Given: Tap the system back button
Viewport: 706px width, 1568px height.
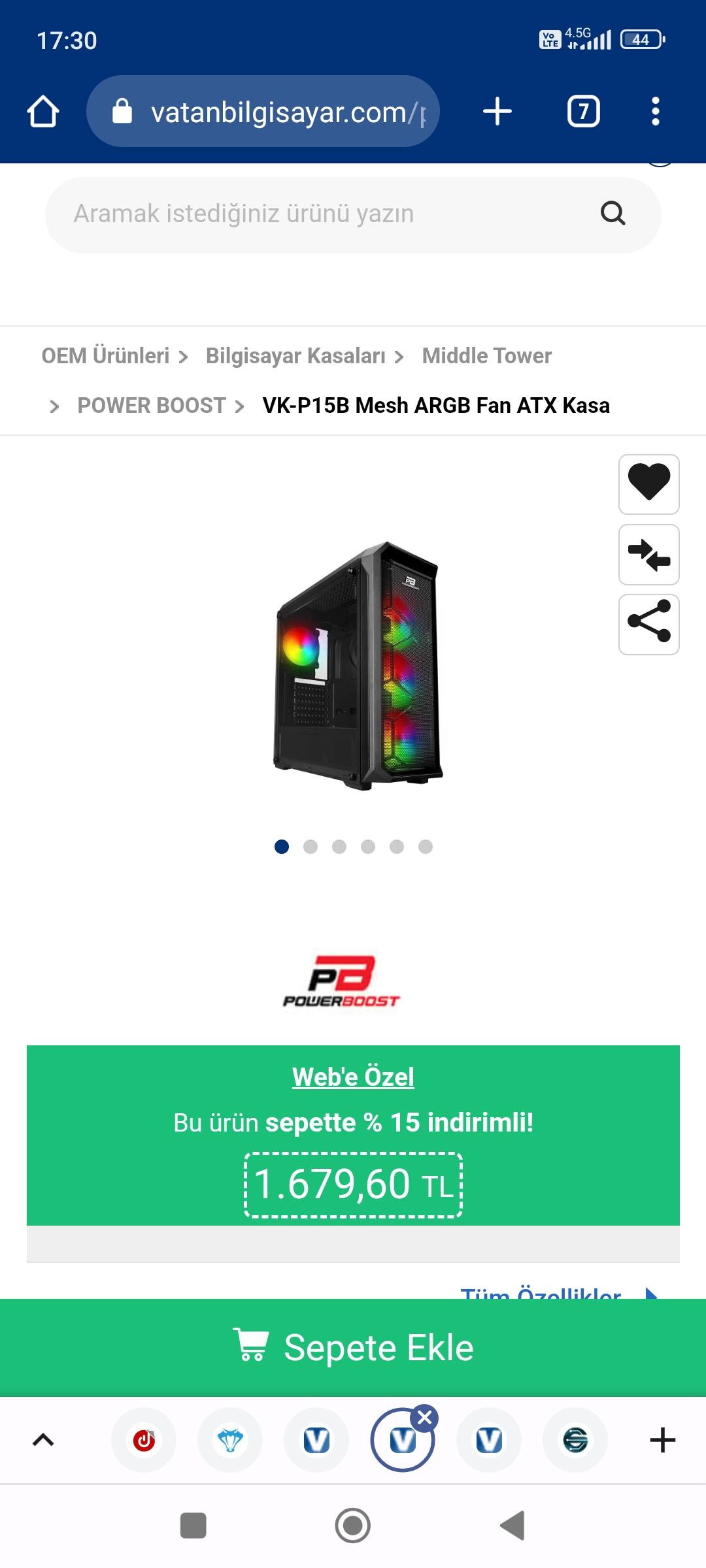Looking at the screenshot, I should pos(513,1526).
